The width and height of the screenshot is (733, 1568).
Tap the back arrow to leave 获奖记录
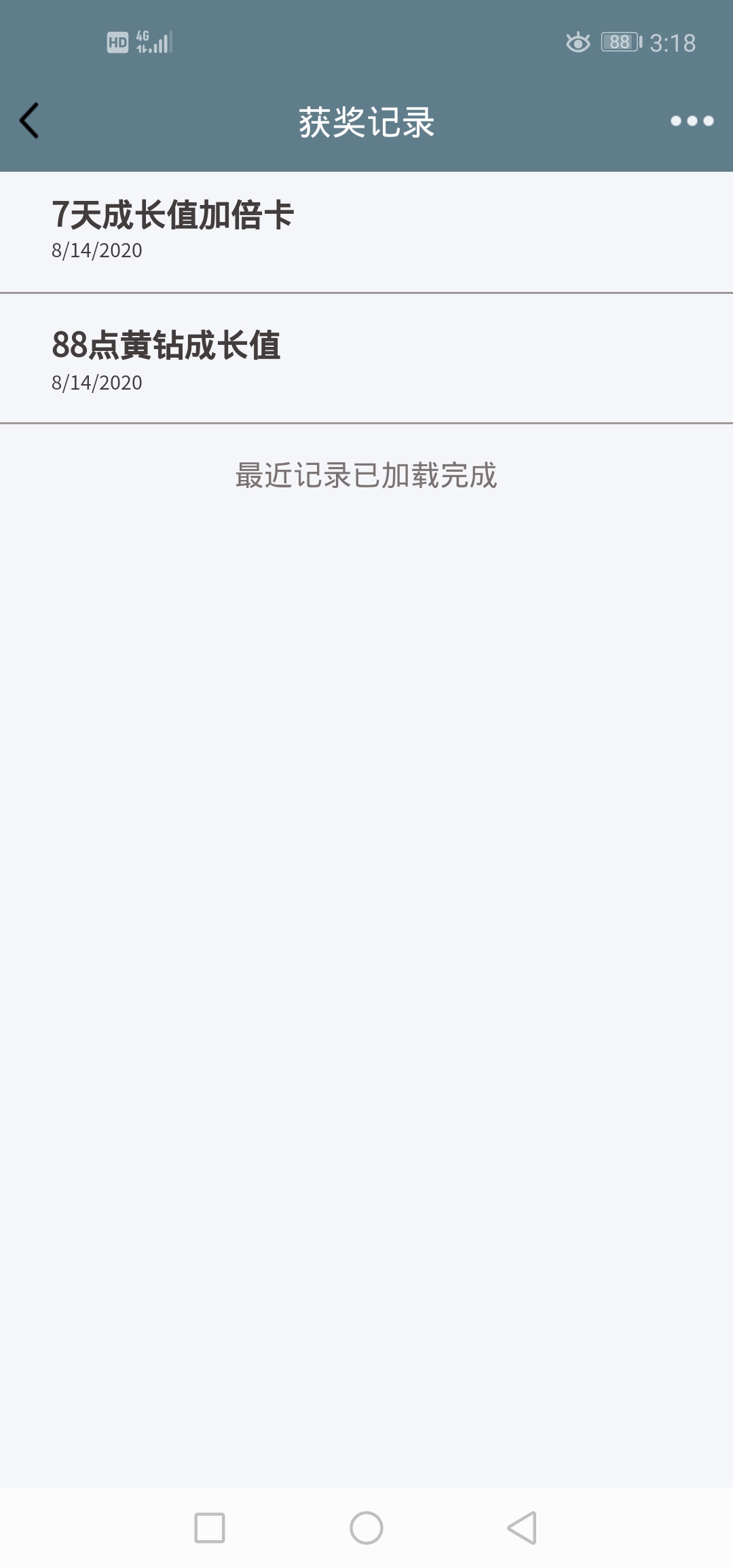tap(29, 121)
